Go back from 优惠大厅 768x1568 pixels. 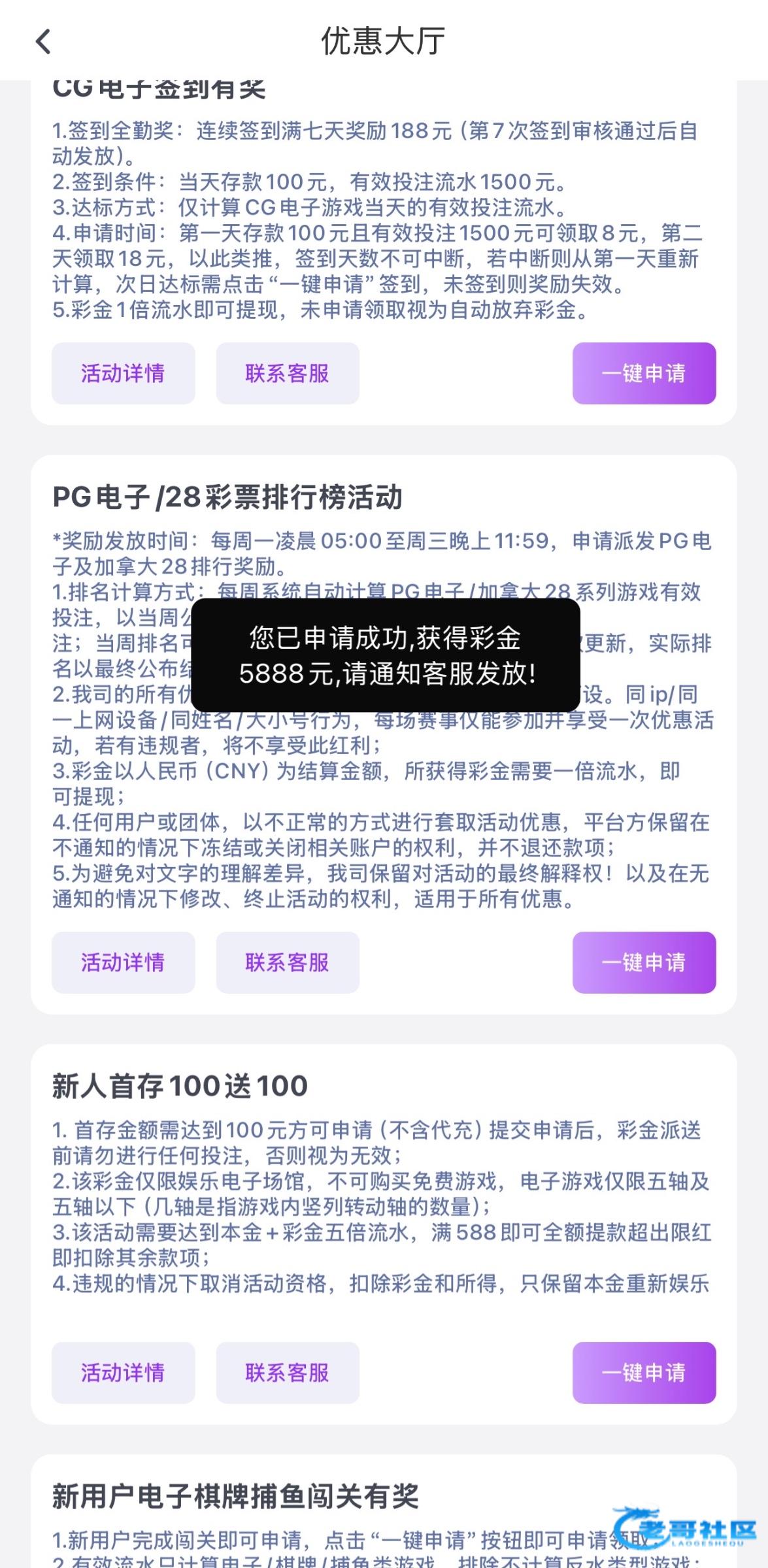pos(43,42)
